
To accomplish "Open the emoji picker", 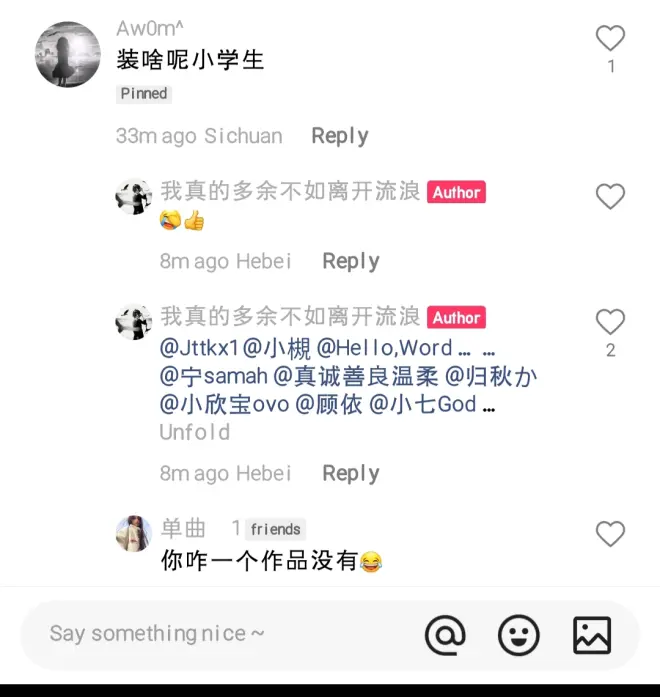I will pos(518,635).
